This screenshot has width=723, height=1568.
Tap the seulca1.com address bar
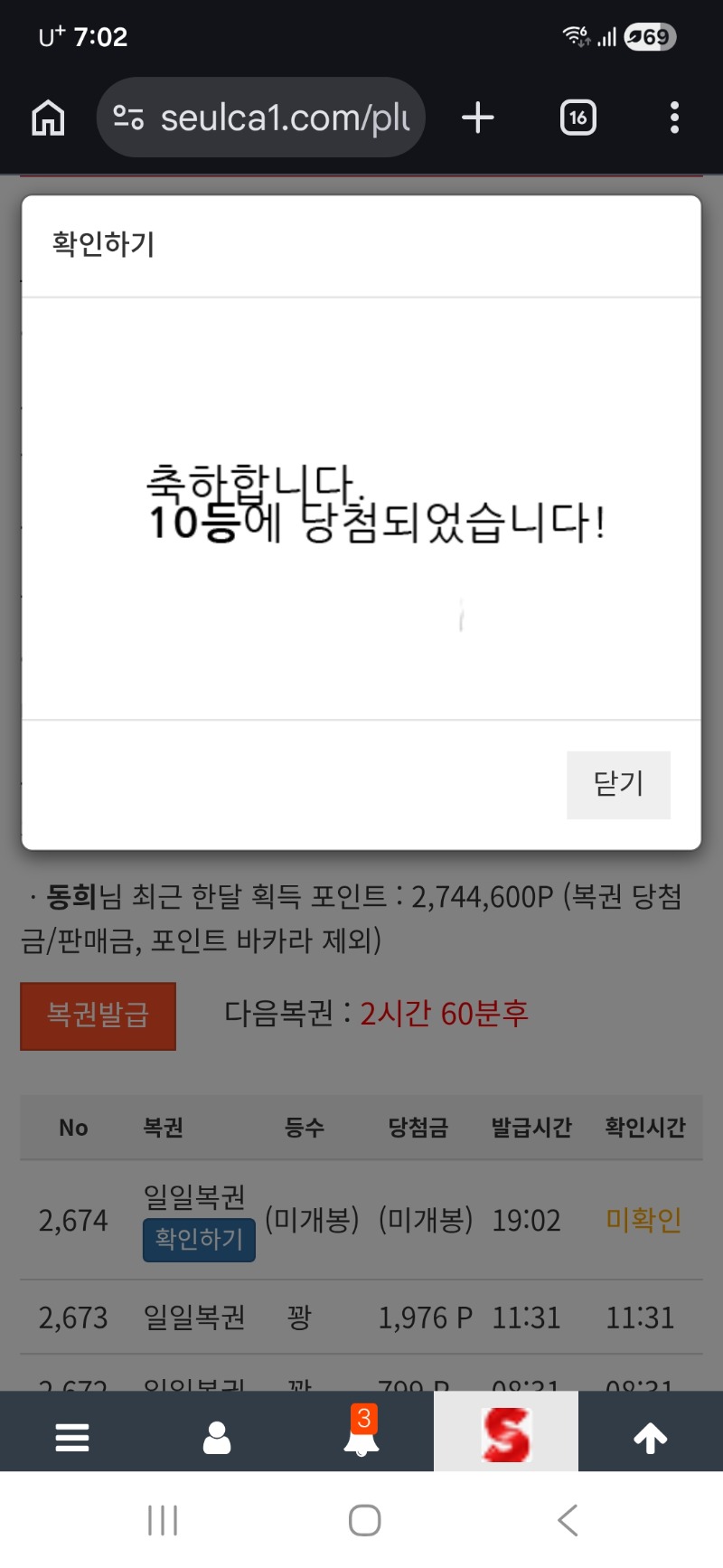coord(262,118)
